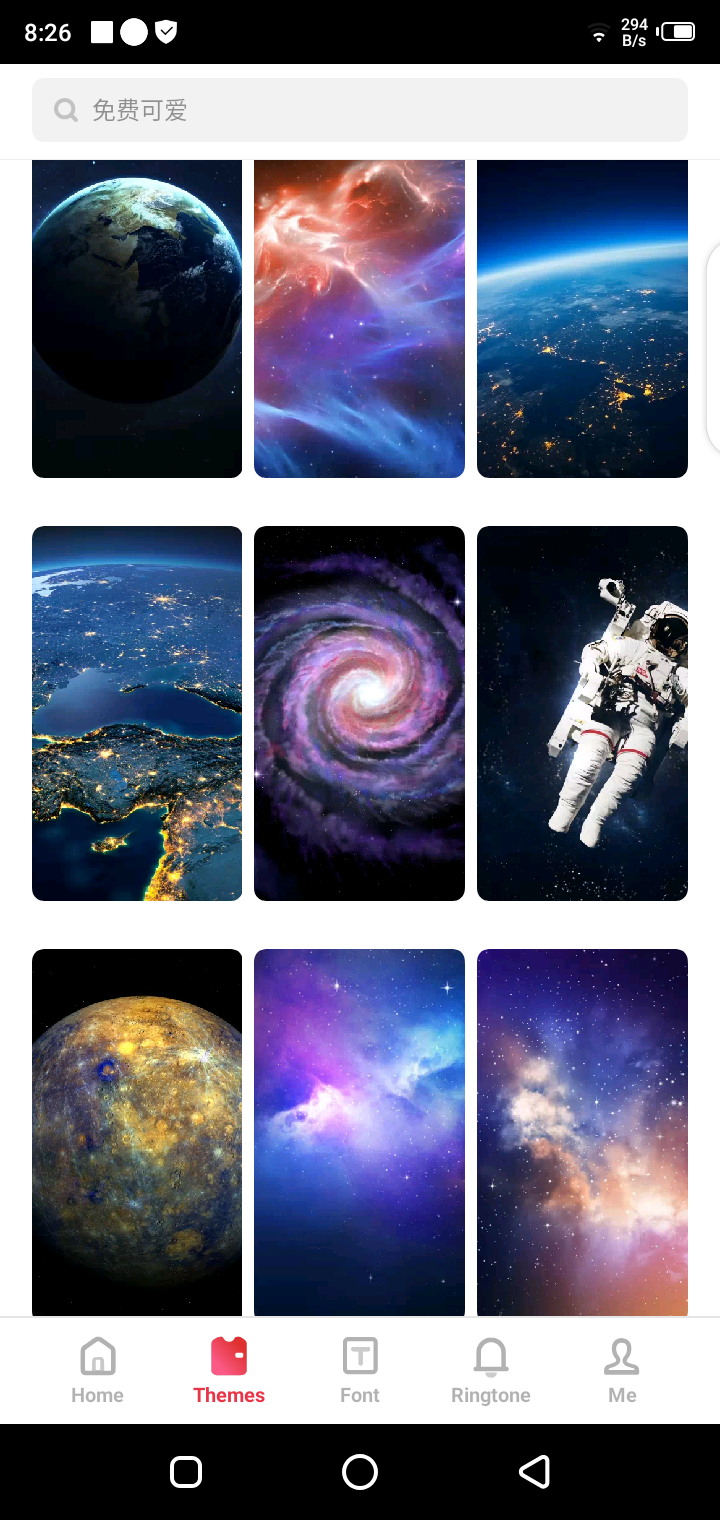Go to the Home tab
The height and width of the screenshot is (1520, 720).
pos(97,1371)
